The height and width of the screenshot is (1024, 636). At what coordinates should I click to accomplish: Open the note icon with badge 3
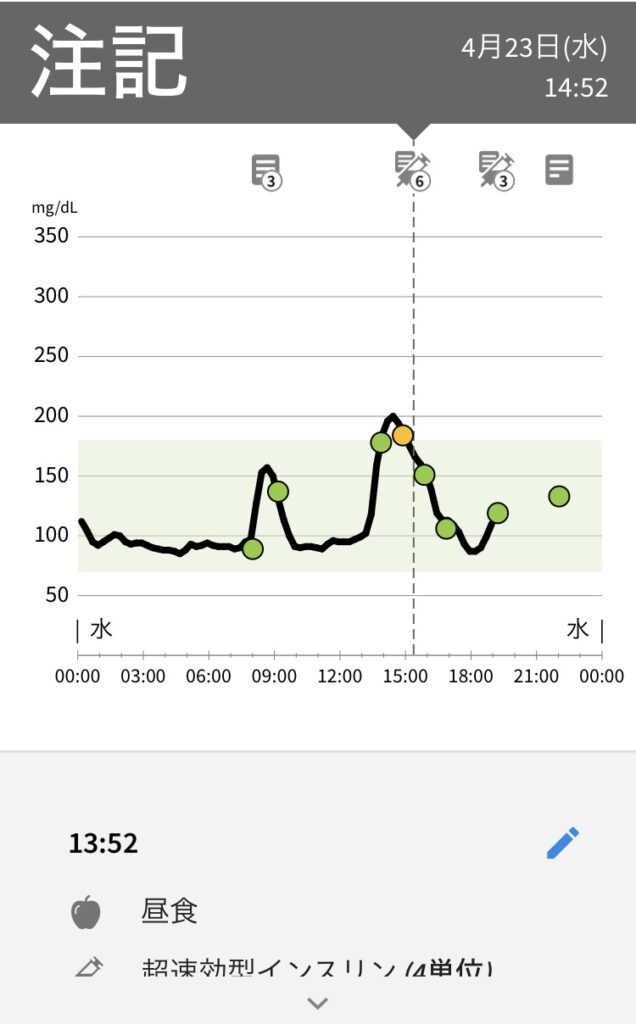266,172
